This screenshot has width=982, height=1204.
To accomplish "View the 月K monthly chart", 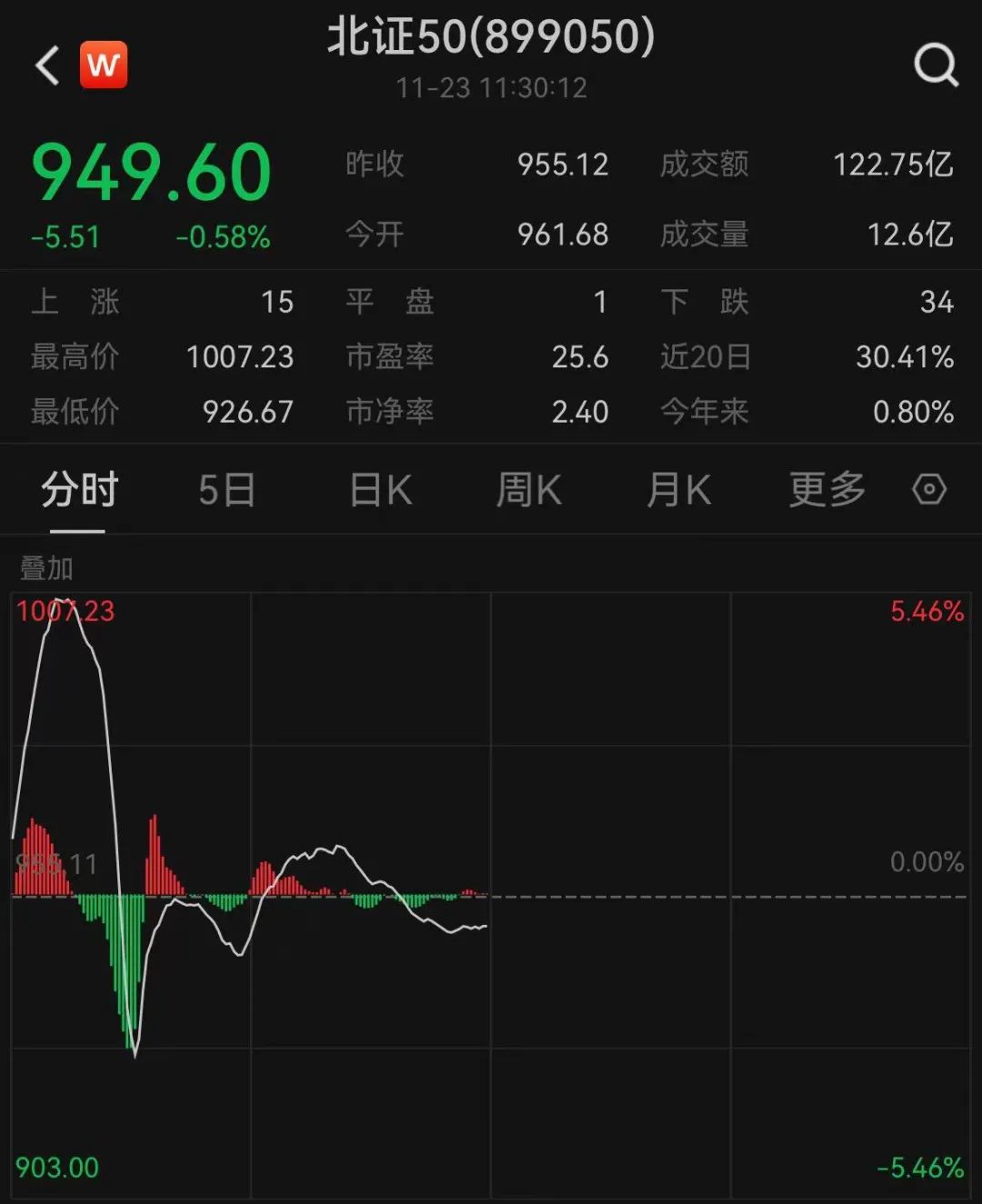I will [678, 491].
